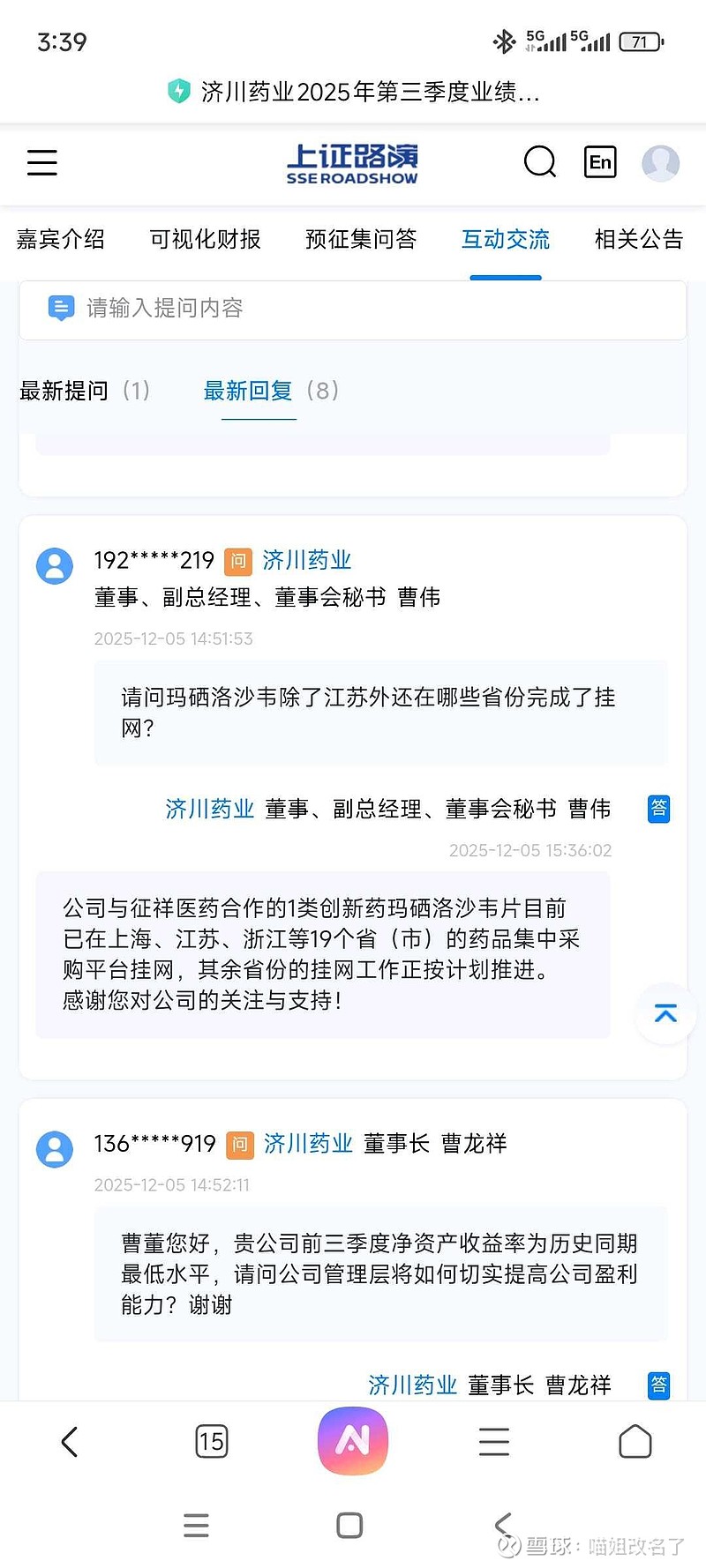Tap the browser home icon
This screenshot has width=706, height=1568.
(x=635, y=1441)
